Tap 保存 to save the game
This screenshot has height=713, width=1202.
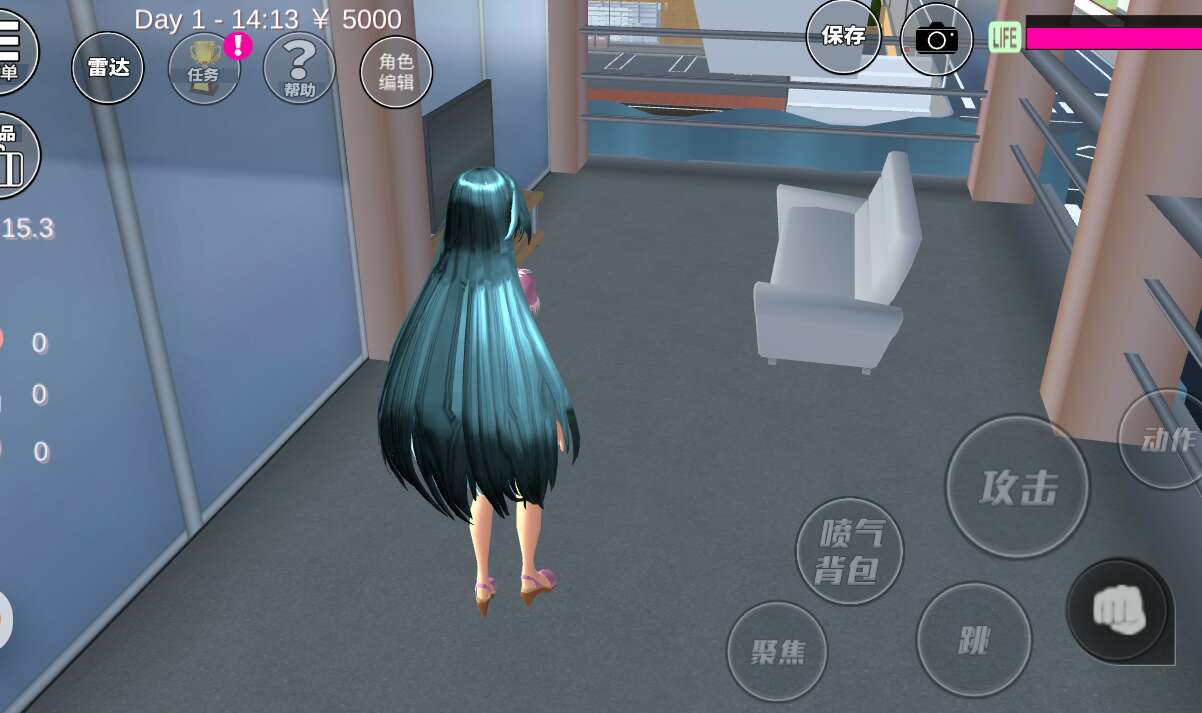843,37
